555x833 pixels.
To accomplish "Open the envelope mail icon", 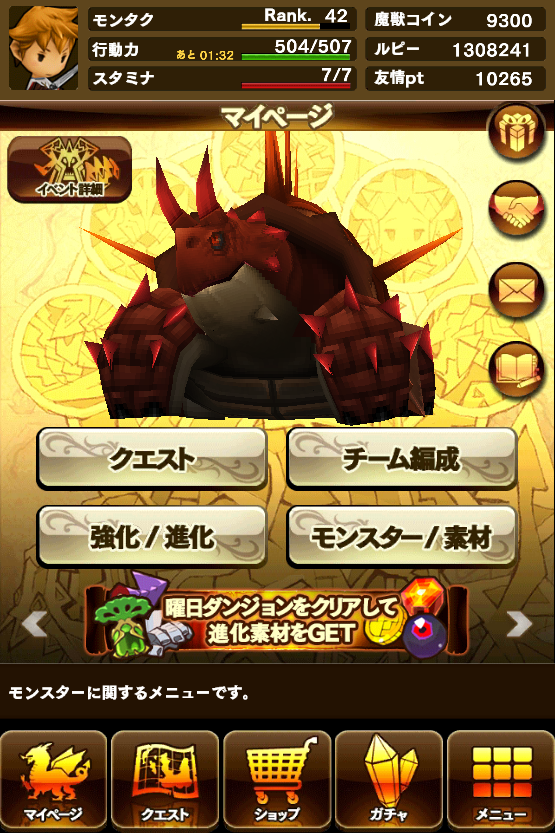I will click(516, 291).
